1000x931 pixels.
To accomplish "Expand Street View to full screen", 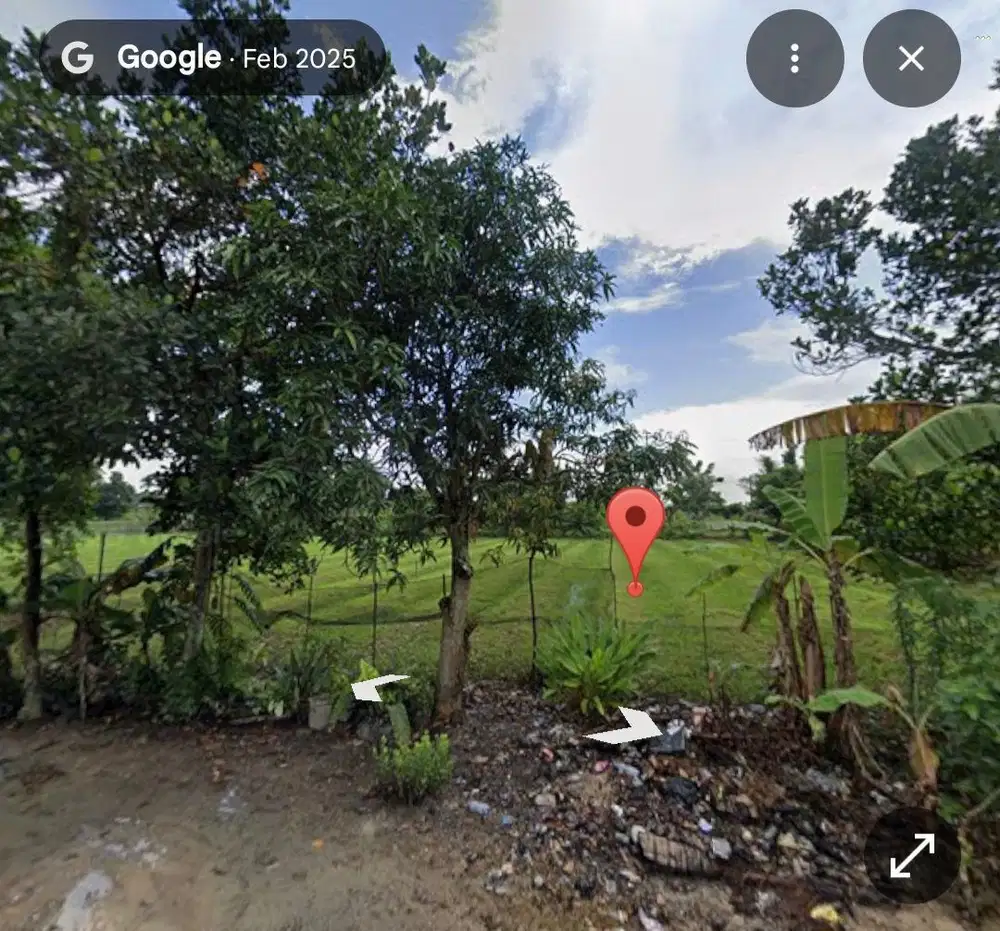I will click(x=911, y=855).
